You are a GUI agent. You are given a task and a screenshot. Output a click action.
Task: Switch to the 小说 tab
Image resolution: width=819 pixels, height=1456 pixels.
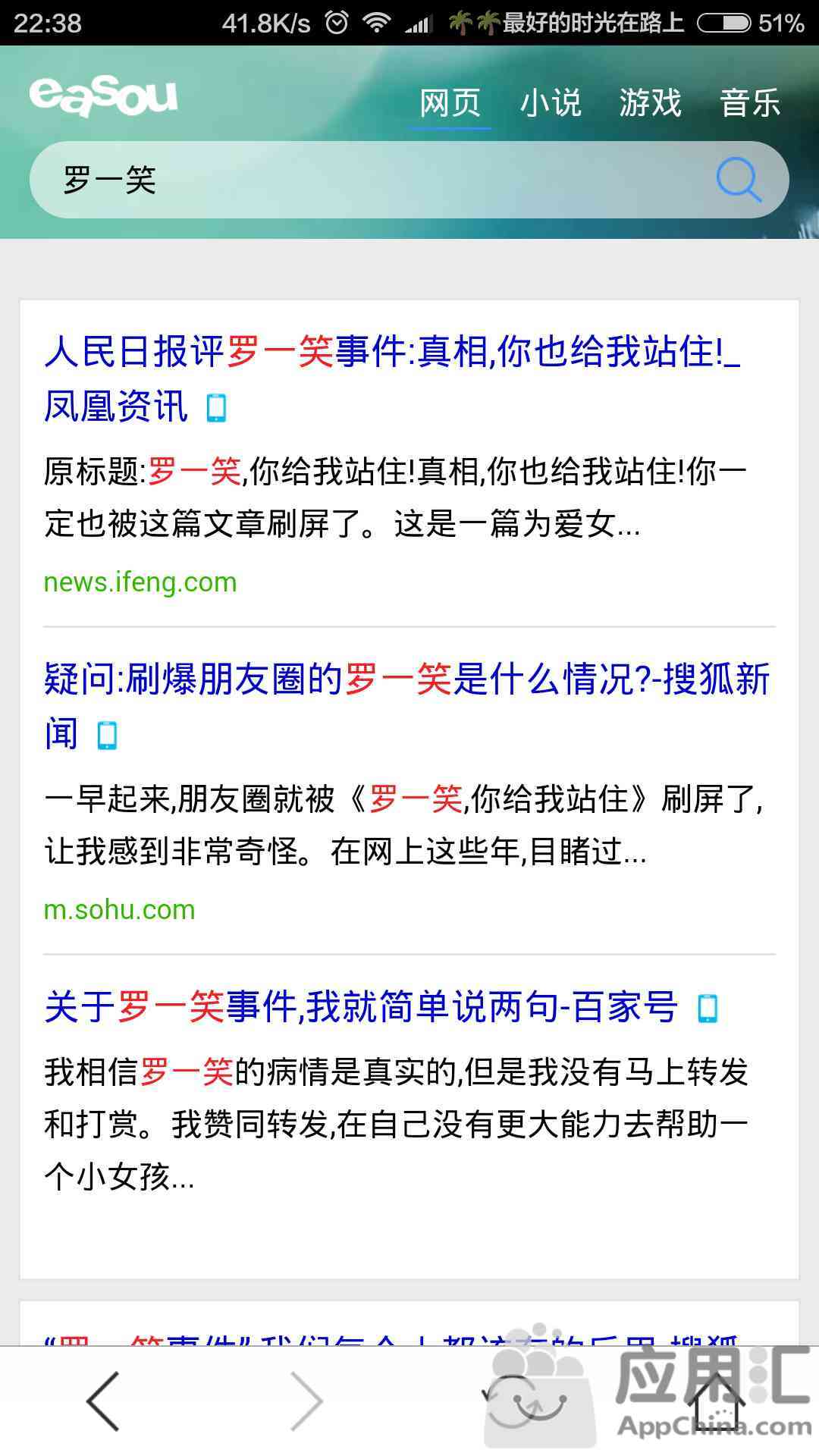click(551, 102)
